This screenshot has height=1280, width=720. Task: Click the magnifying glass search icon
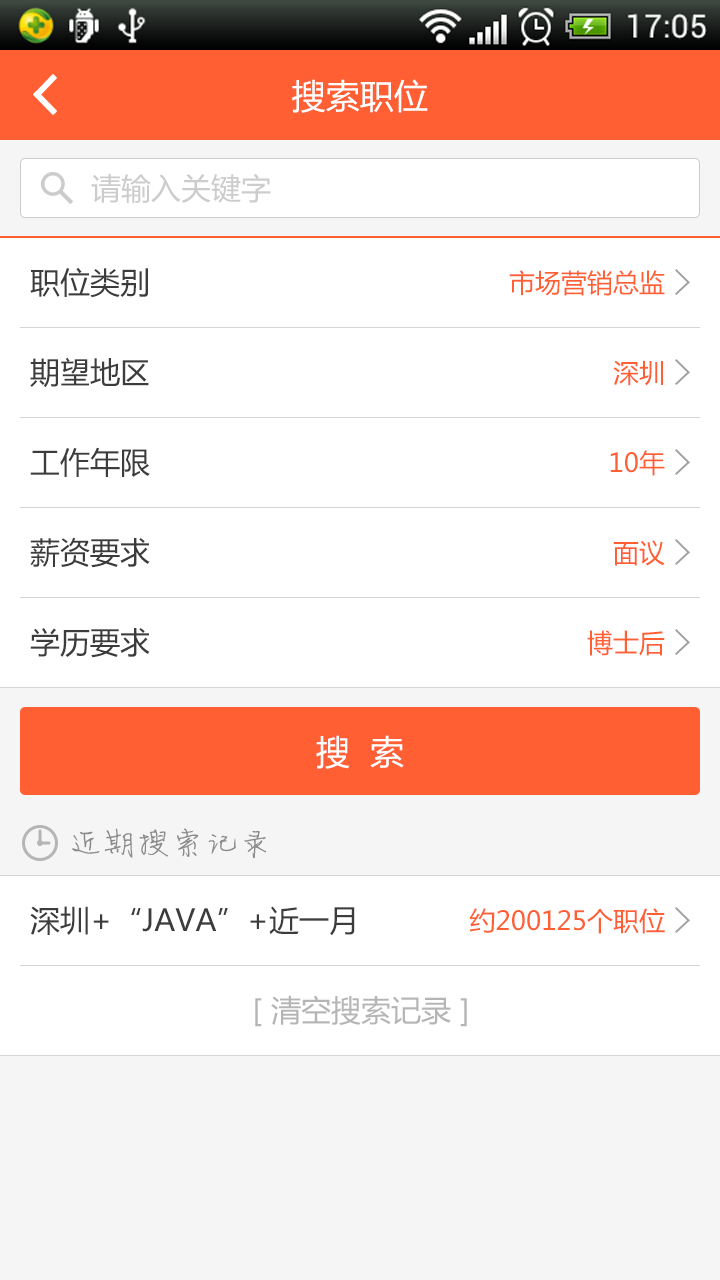(56, 187)
